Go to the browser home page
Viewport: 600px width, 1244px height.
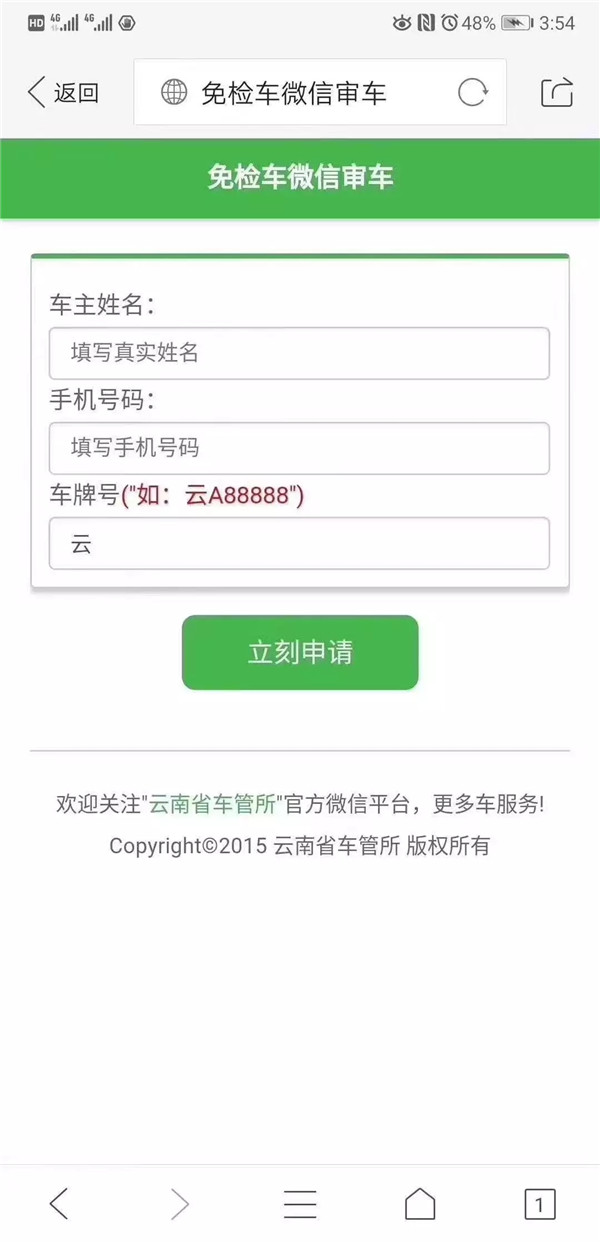pos(420,1204)
